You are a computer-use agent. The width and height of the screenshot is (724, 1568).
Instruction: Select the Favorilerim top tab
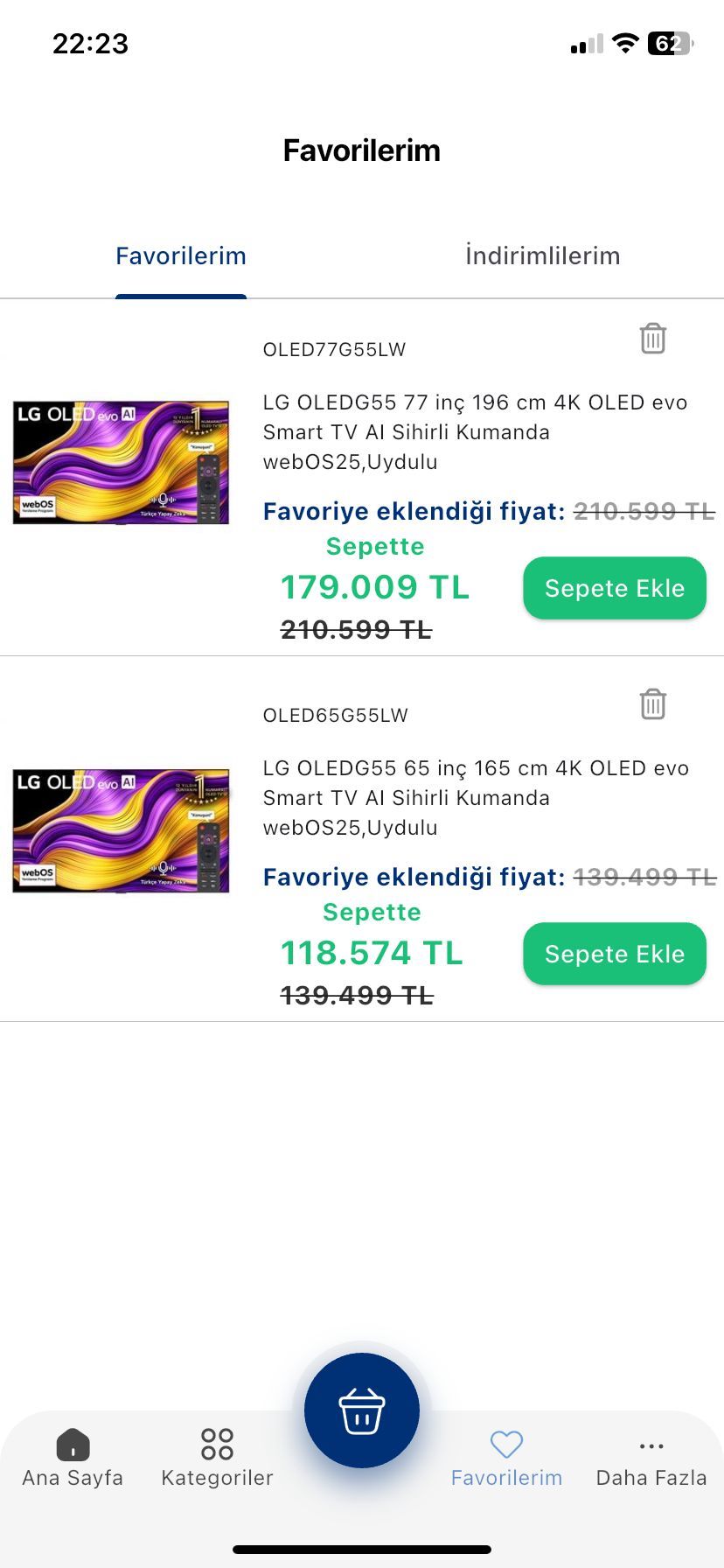tap(181, 255)
